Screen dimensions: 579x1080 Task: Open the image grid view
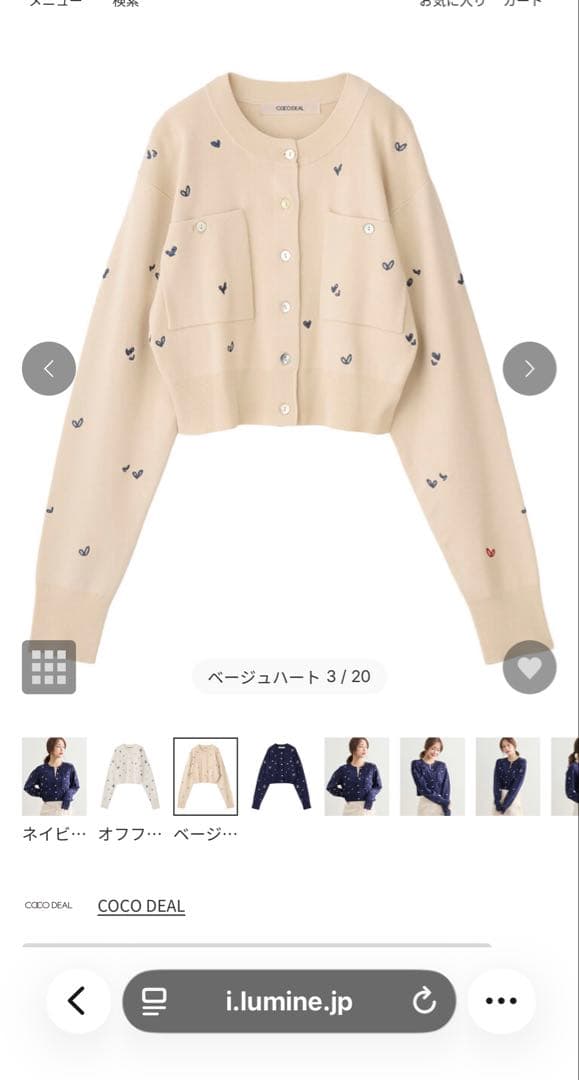pyautogui.click(x=49, y=667)
